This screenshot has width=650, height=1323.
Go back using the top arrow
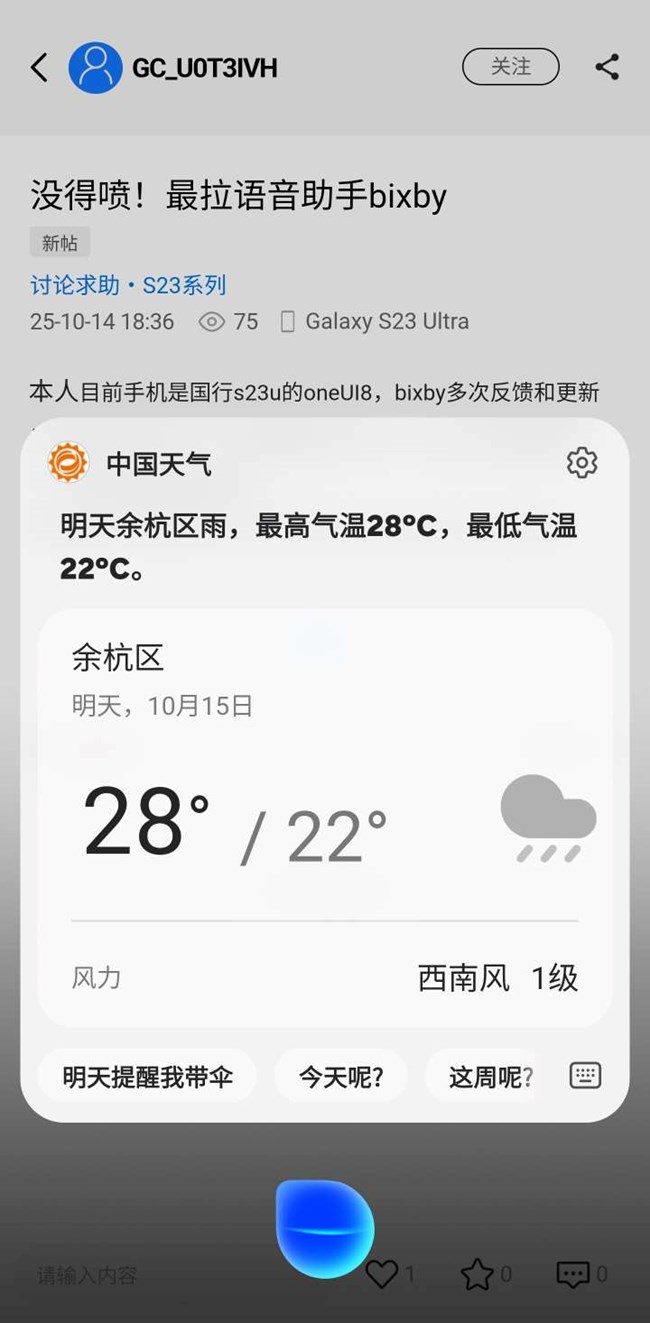coord(39,67)
